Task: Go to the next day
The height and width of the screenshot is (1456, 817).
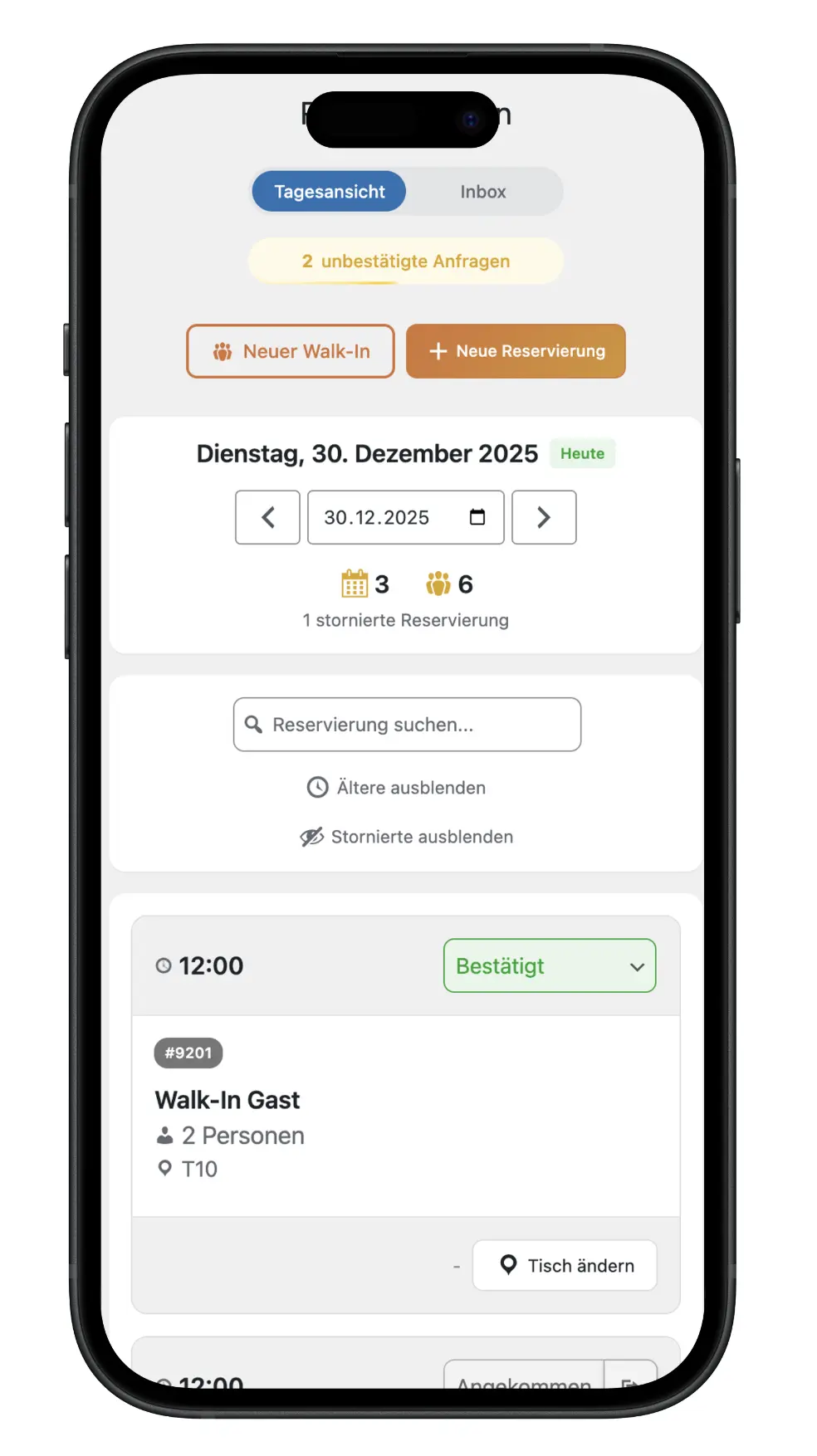Action: click(544, 517)
